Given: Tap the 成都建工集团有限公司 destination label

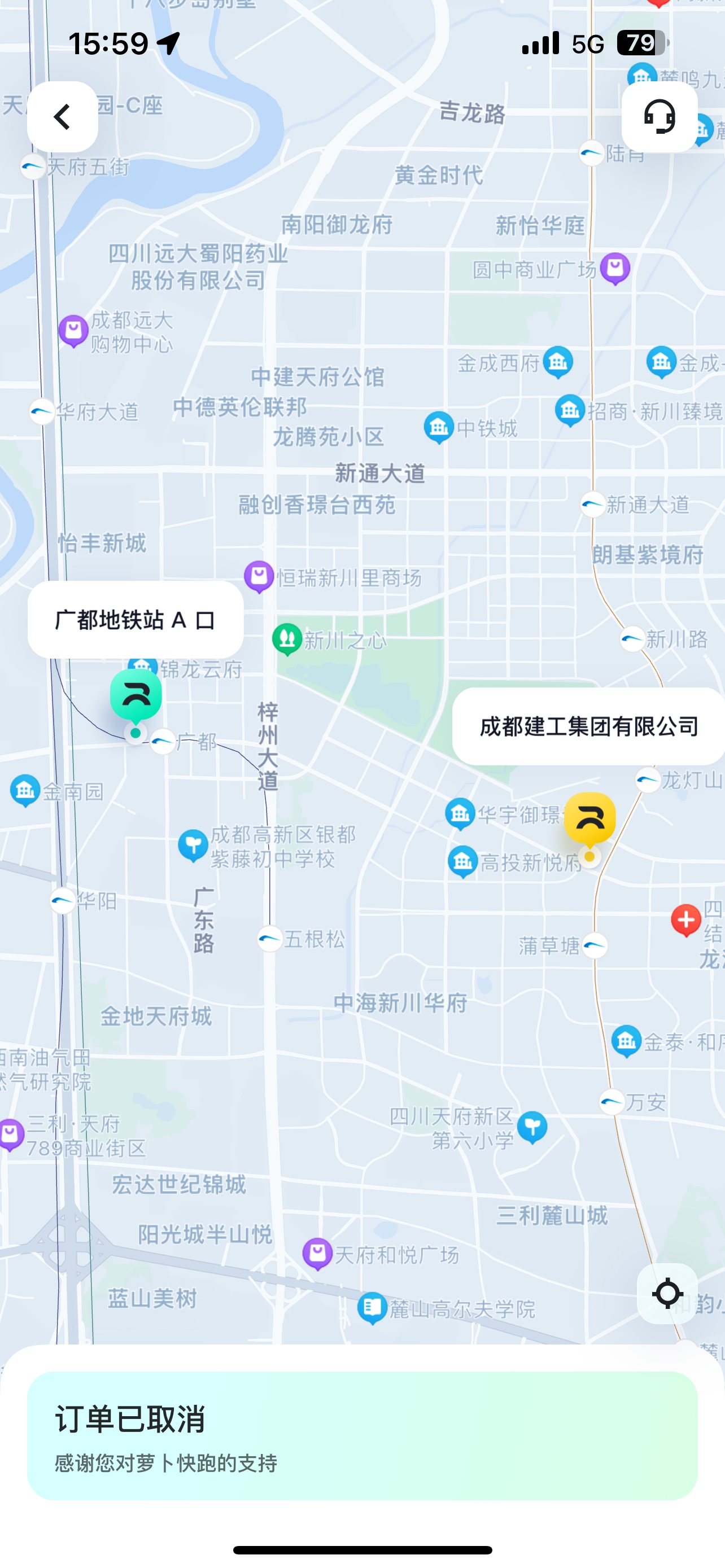Looking at the screenshot, I should 588,726.
